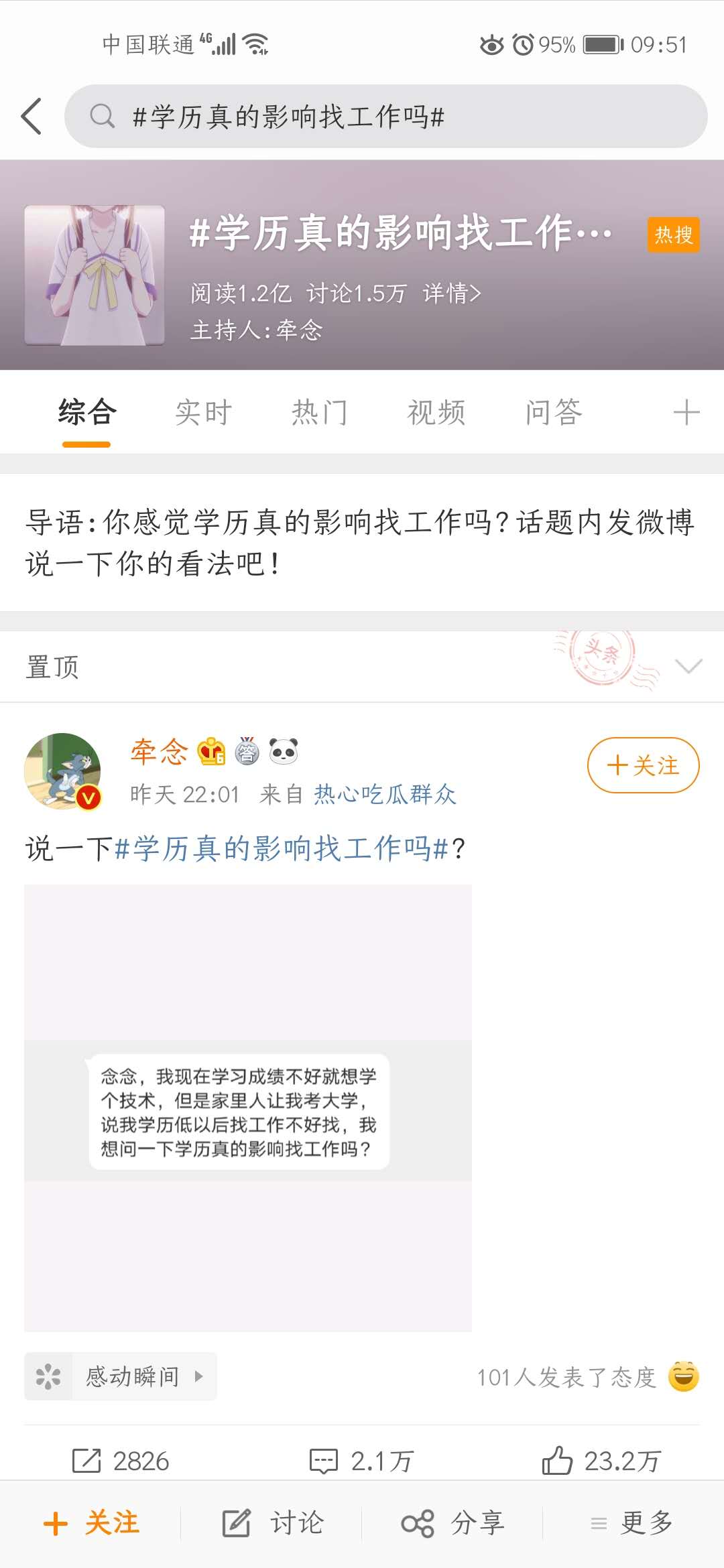The image size is (724, 1568).
Task: Switch to the 实时 tab
Action: click(203, 412)
